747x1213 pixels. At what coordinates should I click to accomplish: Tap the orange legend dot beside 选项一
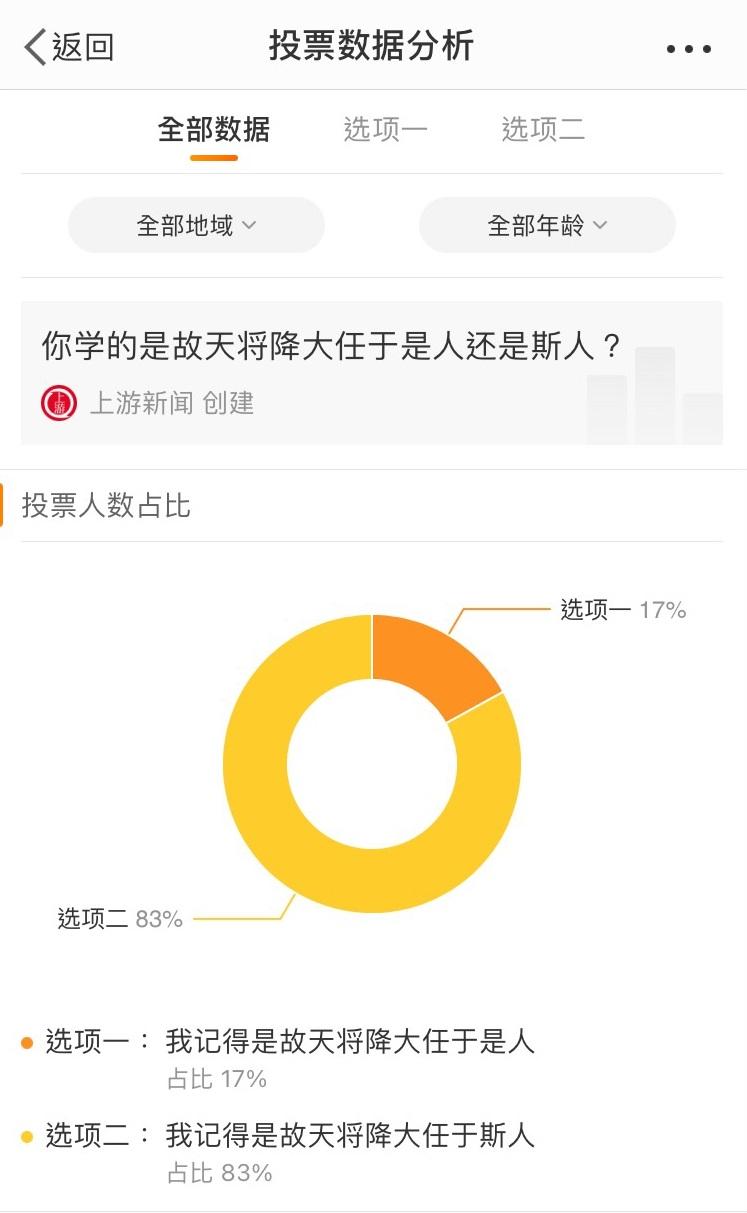(x=28, y=1042)
